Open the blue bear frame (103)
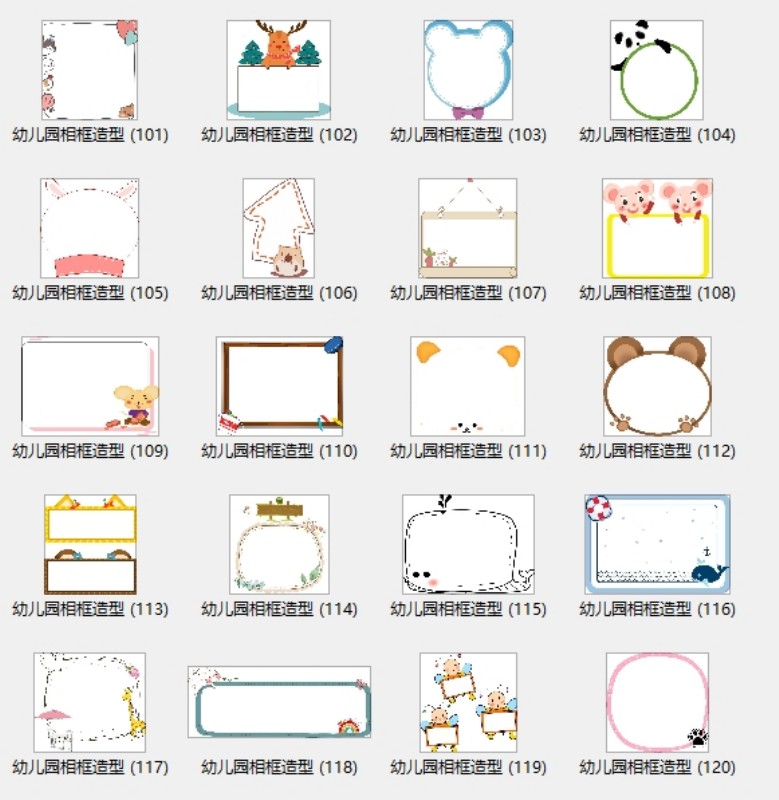The height and width of the screenshot is (800, 779). (x=468, y=70)
